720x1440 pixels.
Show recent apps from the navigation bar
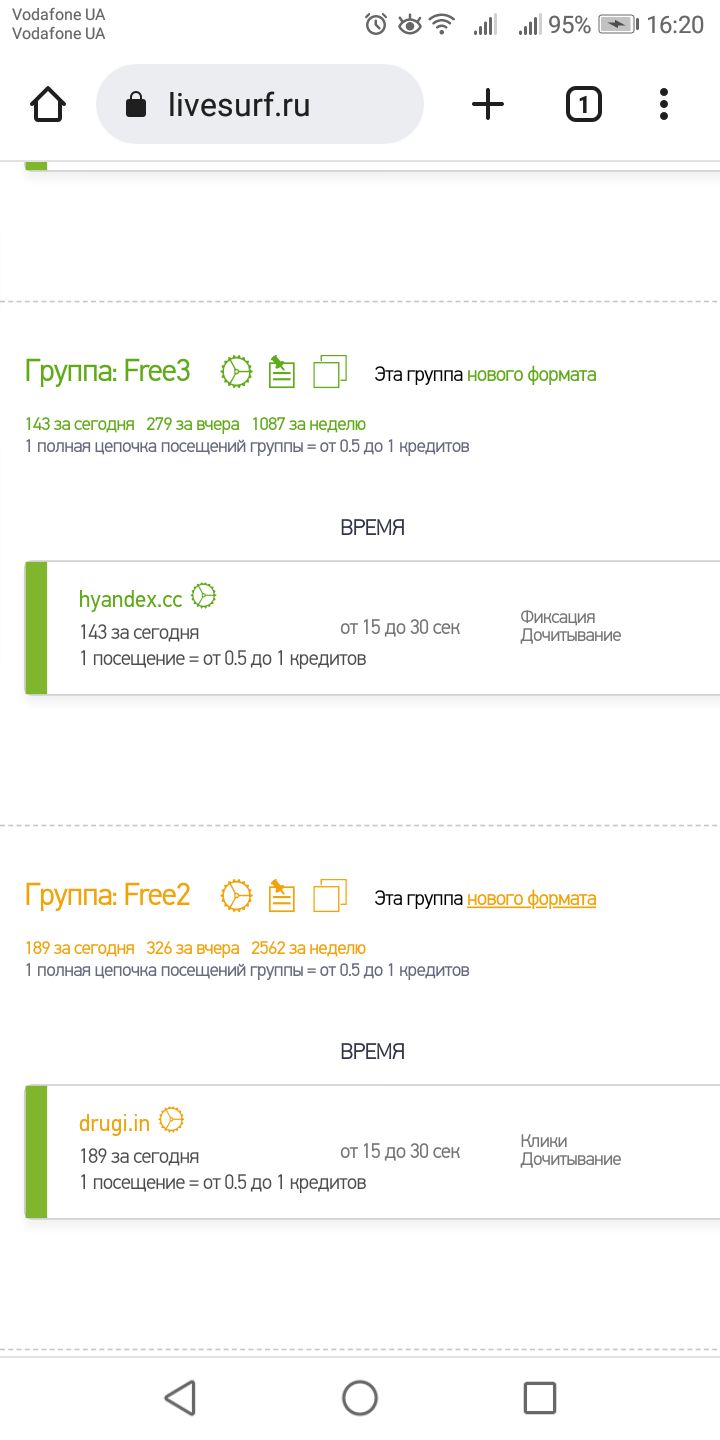(540, 1397)
